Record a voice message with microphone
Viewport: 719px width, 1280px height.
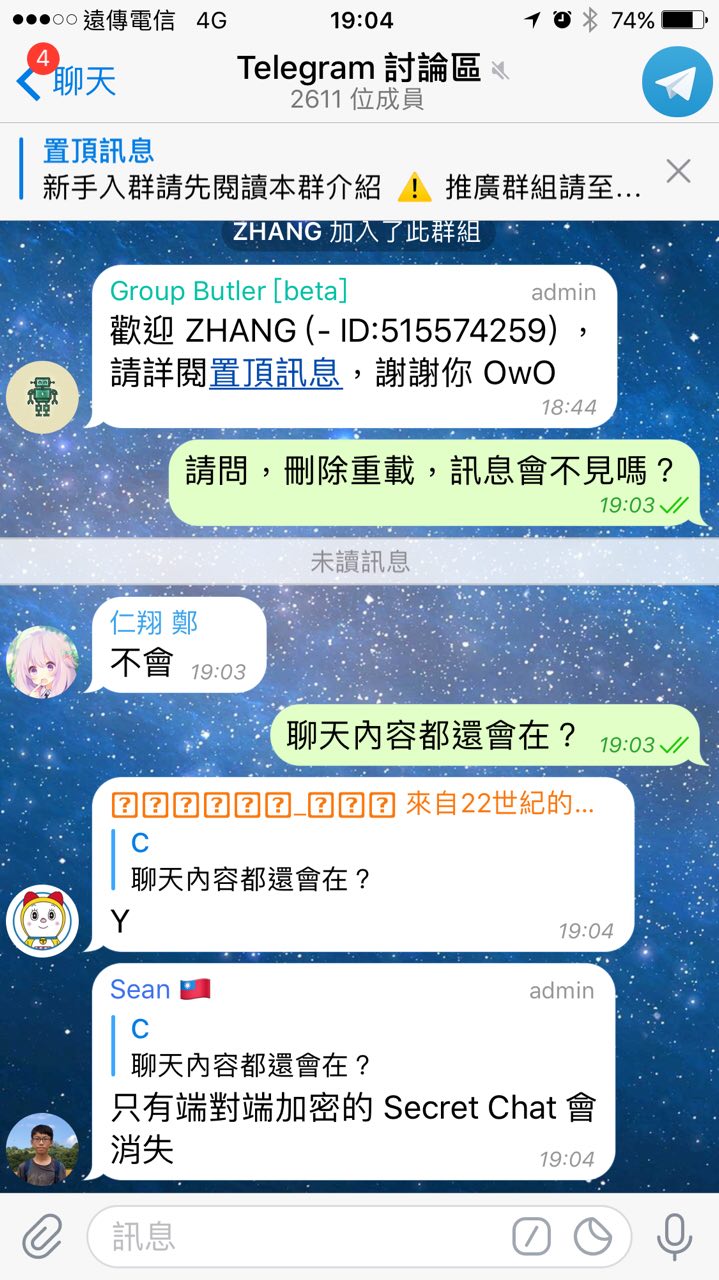click(674, 1237)
